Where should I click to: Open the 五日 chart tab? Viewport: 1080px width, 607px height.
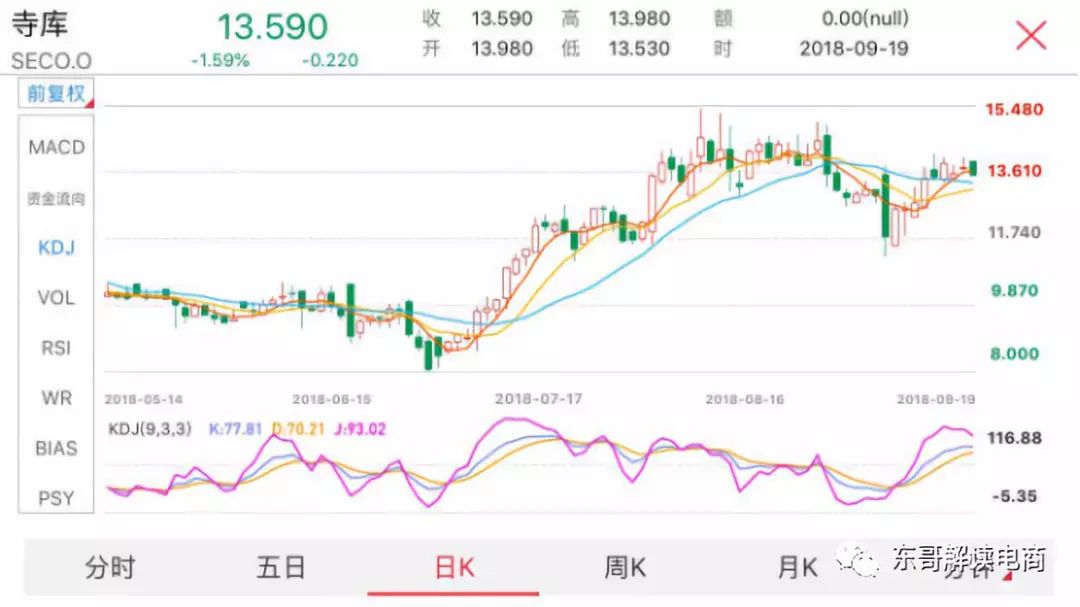tap(281, 568)
